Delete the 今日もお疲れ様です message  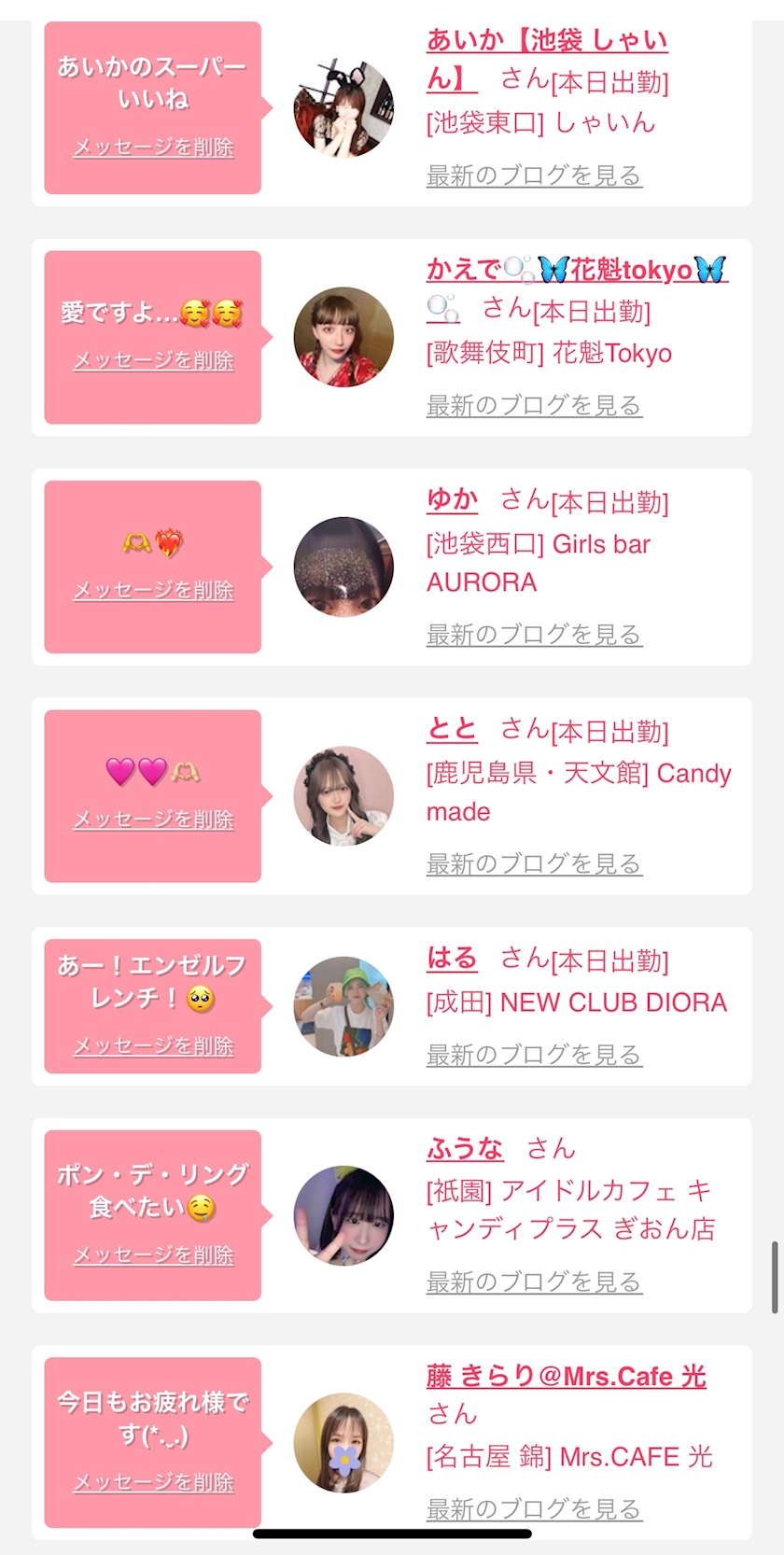[153, 1482]
